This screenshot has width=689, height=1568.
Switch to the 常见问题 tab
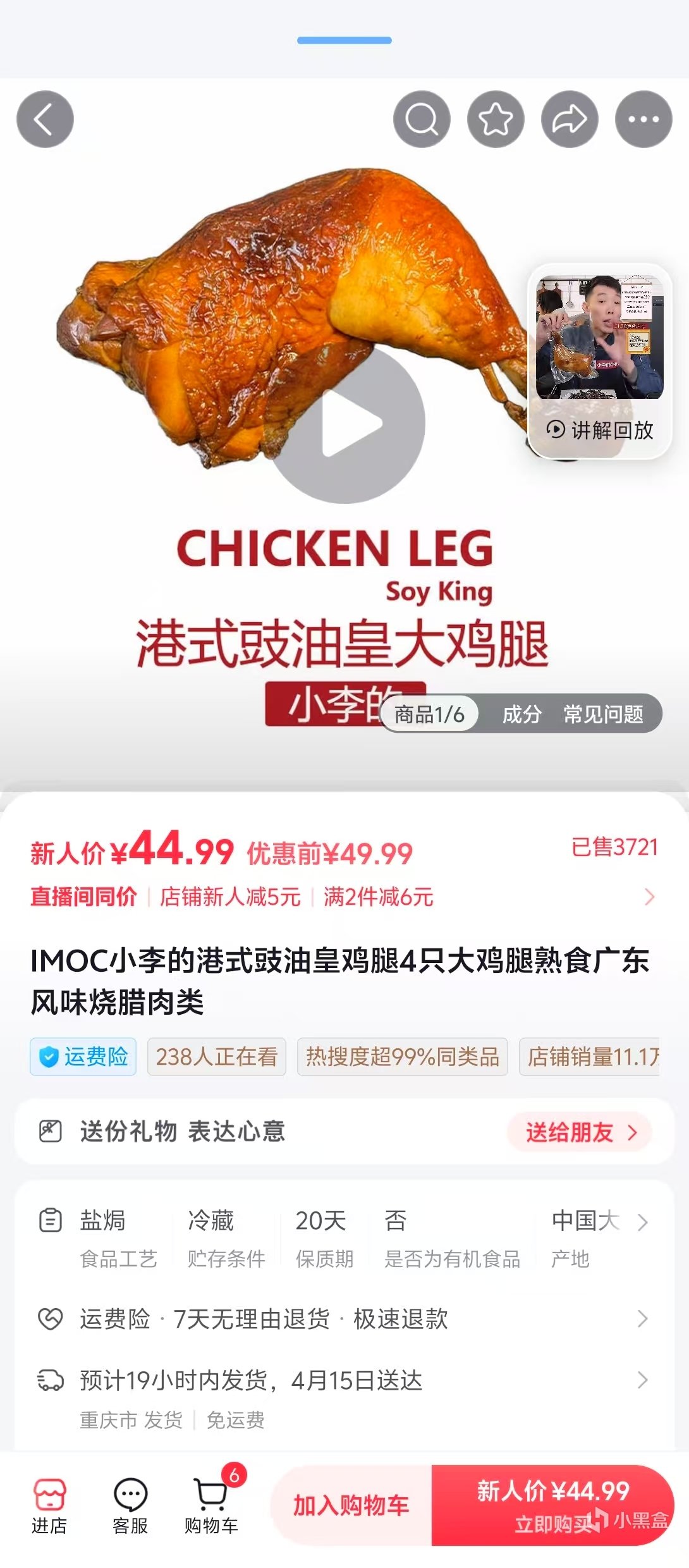tap(603, 714)
